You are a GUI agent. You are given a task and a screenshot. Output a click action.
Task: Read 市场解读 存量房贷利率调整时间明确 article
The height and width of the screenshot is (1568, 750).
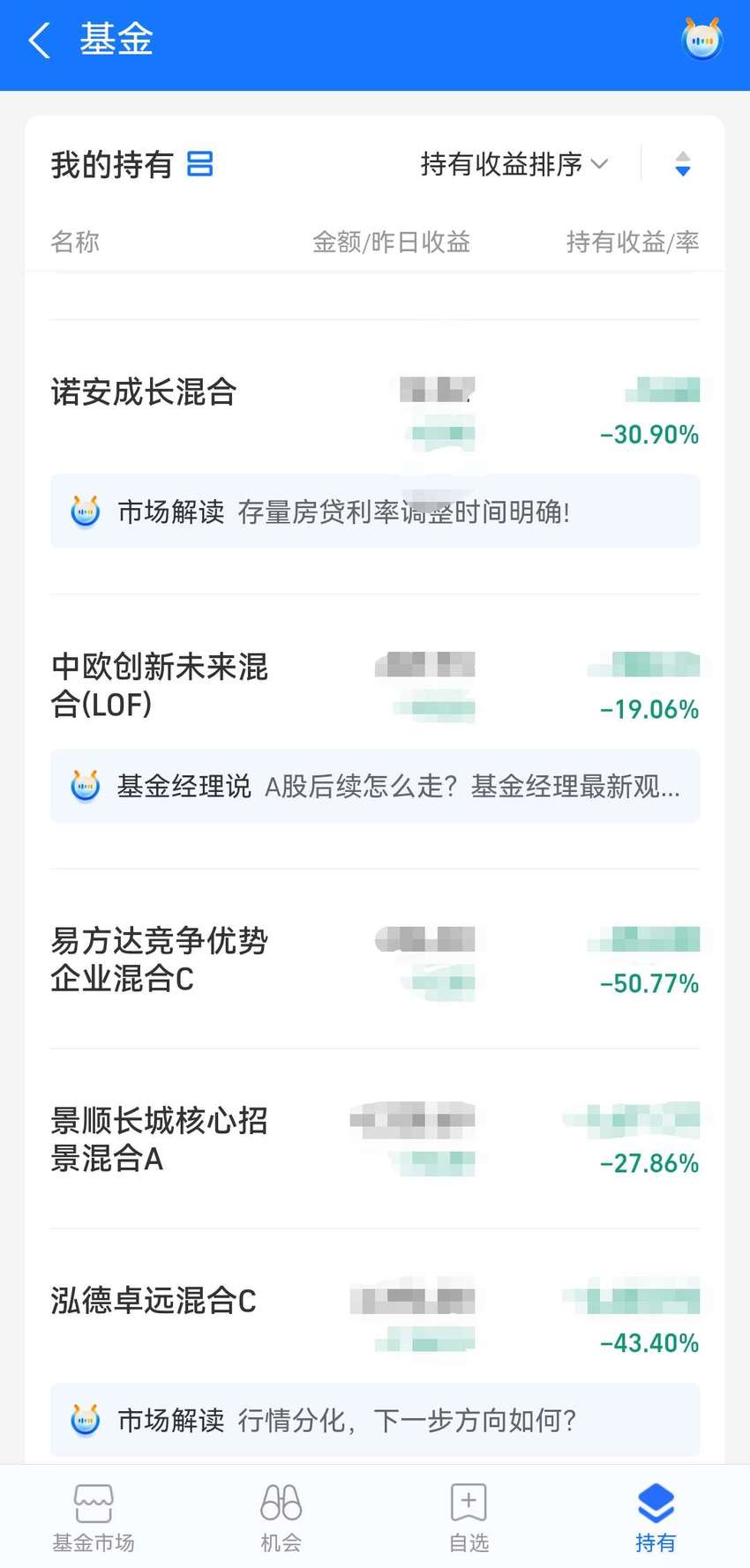375,511
